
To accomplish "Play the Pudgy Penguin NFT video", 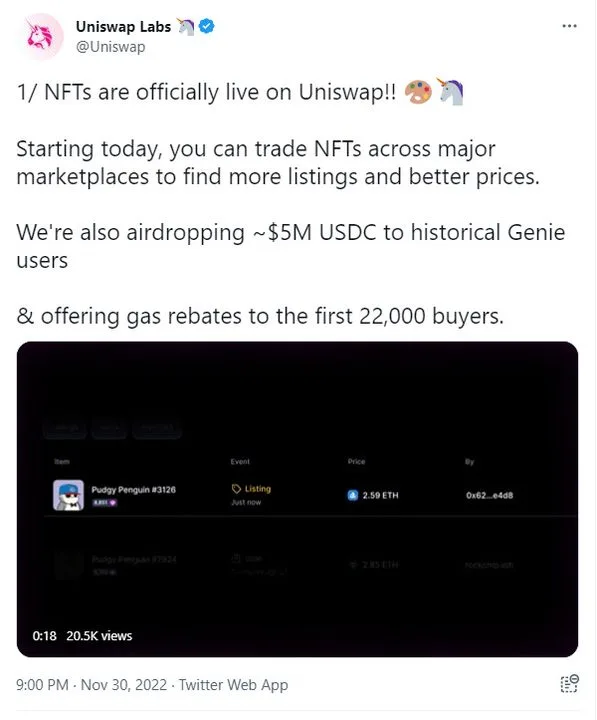I will point(297,499).
